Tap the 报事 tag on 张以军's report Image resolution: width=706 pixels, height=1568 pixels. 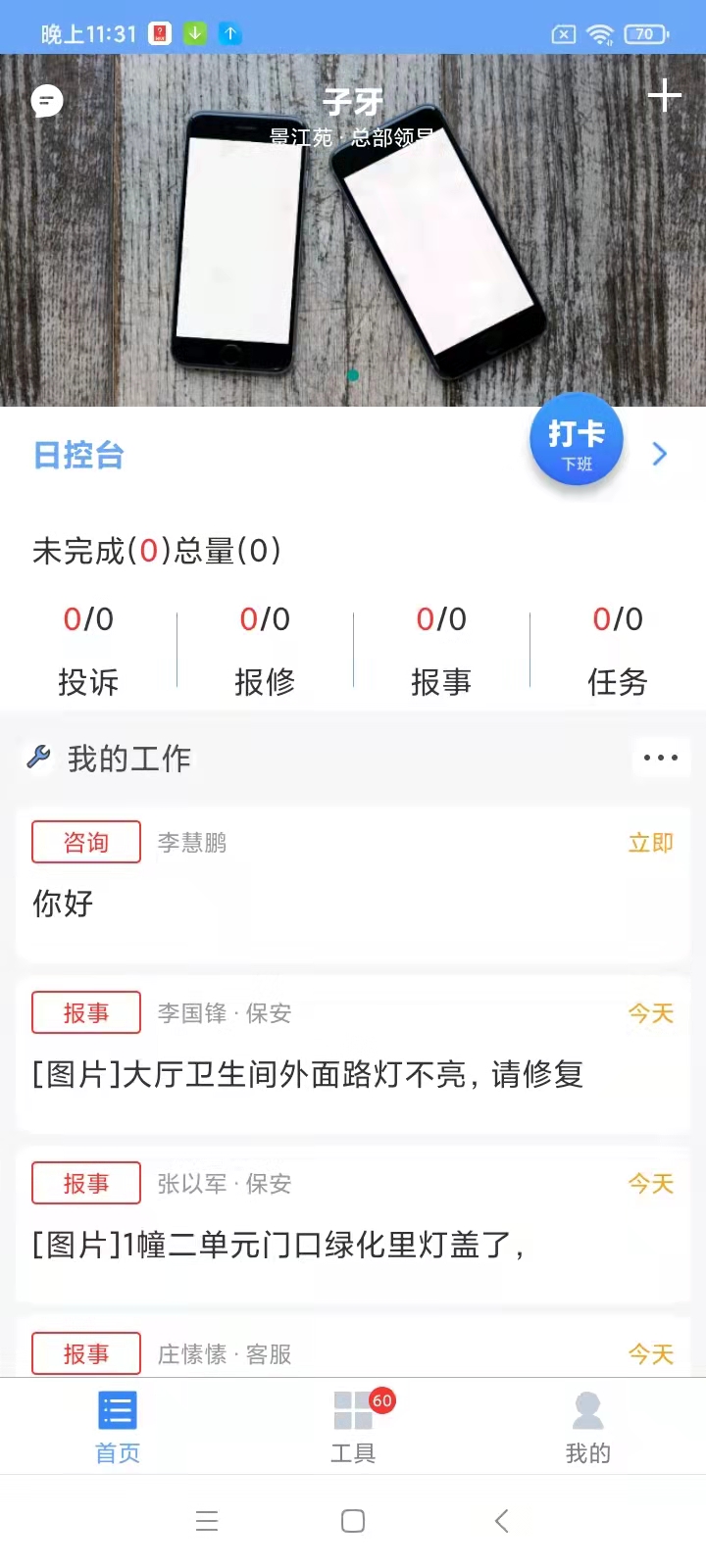85,1183
